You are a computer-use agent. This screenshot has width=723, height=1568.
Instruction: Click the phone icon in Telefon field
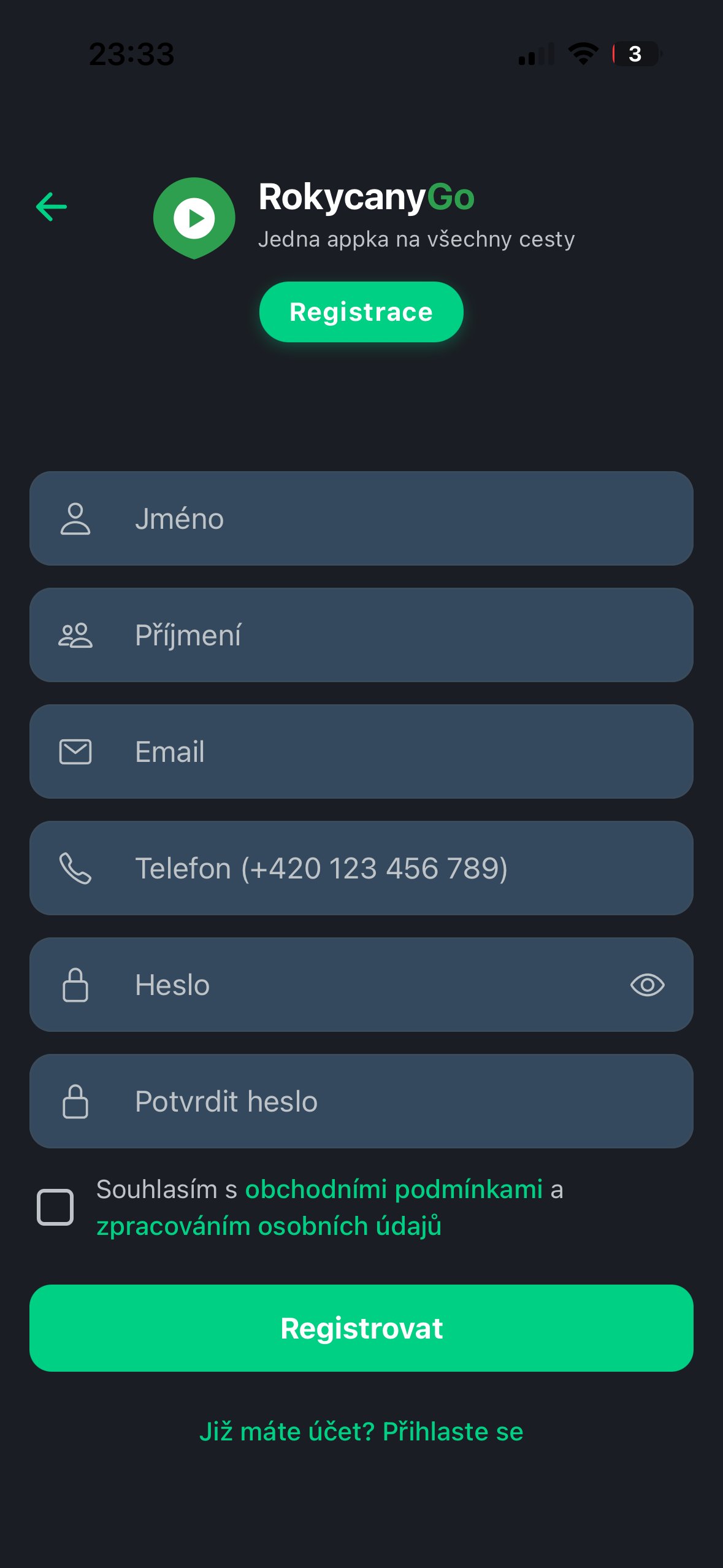click(76, 867)
